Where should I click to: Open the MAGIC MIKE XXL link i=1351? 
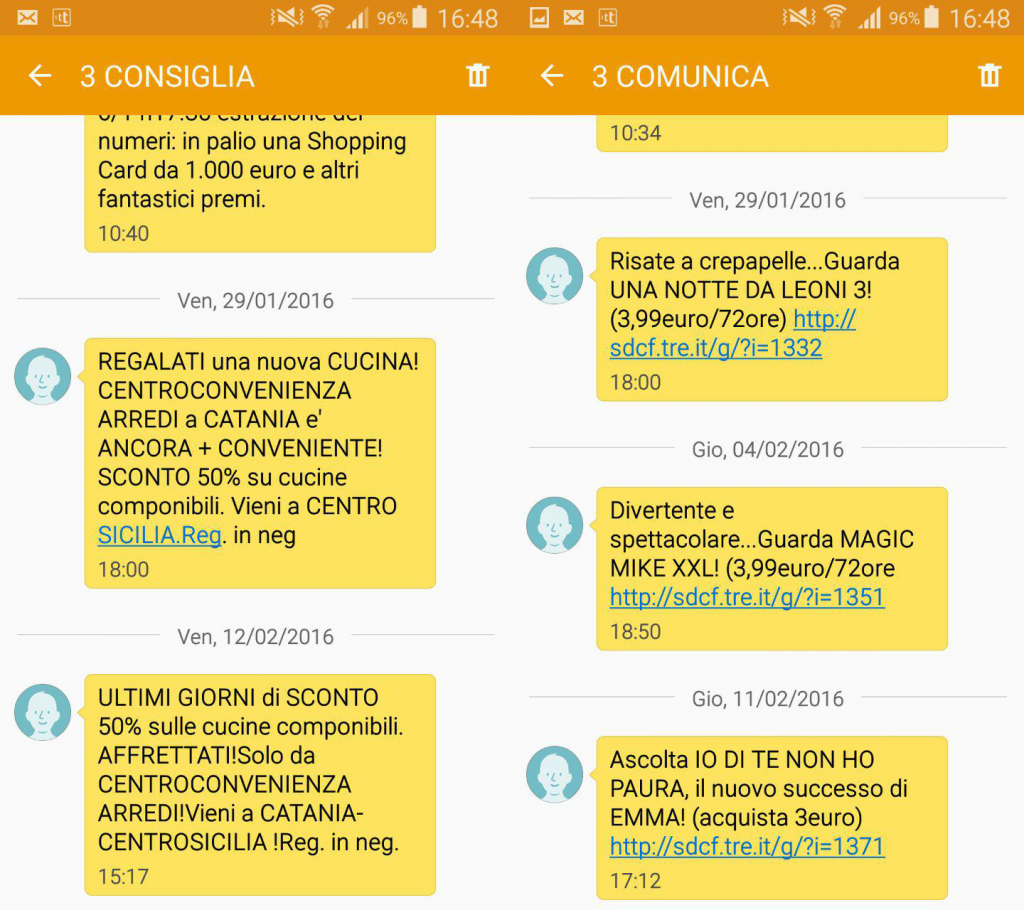tap(747, 598)
